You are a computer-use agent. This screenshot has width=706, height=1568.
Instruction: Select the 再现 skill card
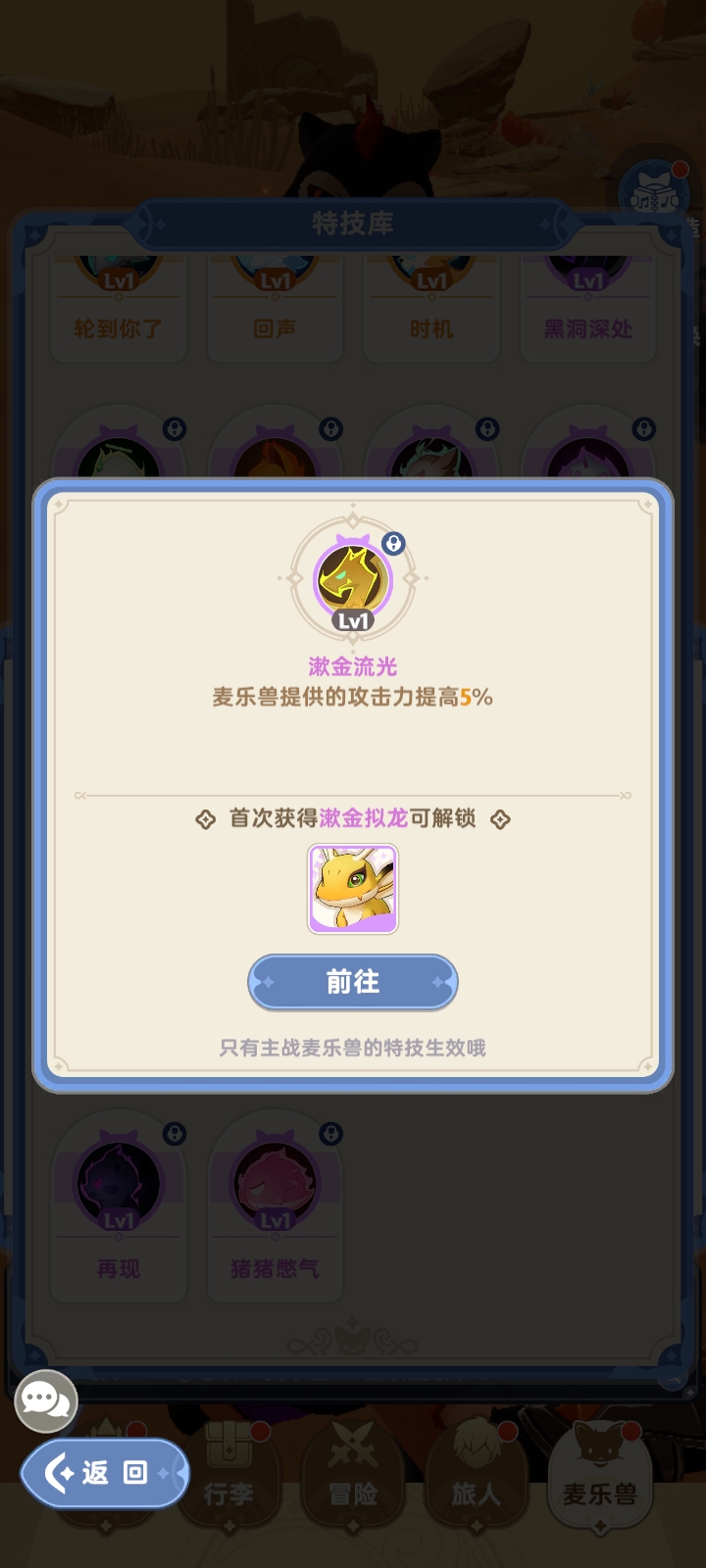(119, 1205)
